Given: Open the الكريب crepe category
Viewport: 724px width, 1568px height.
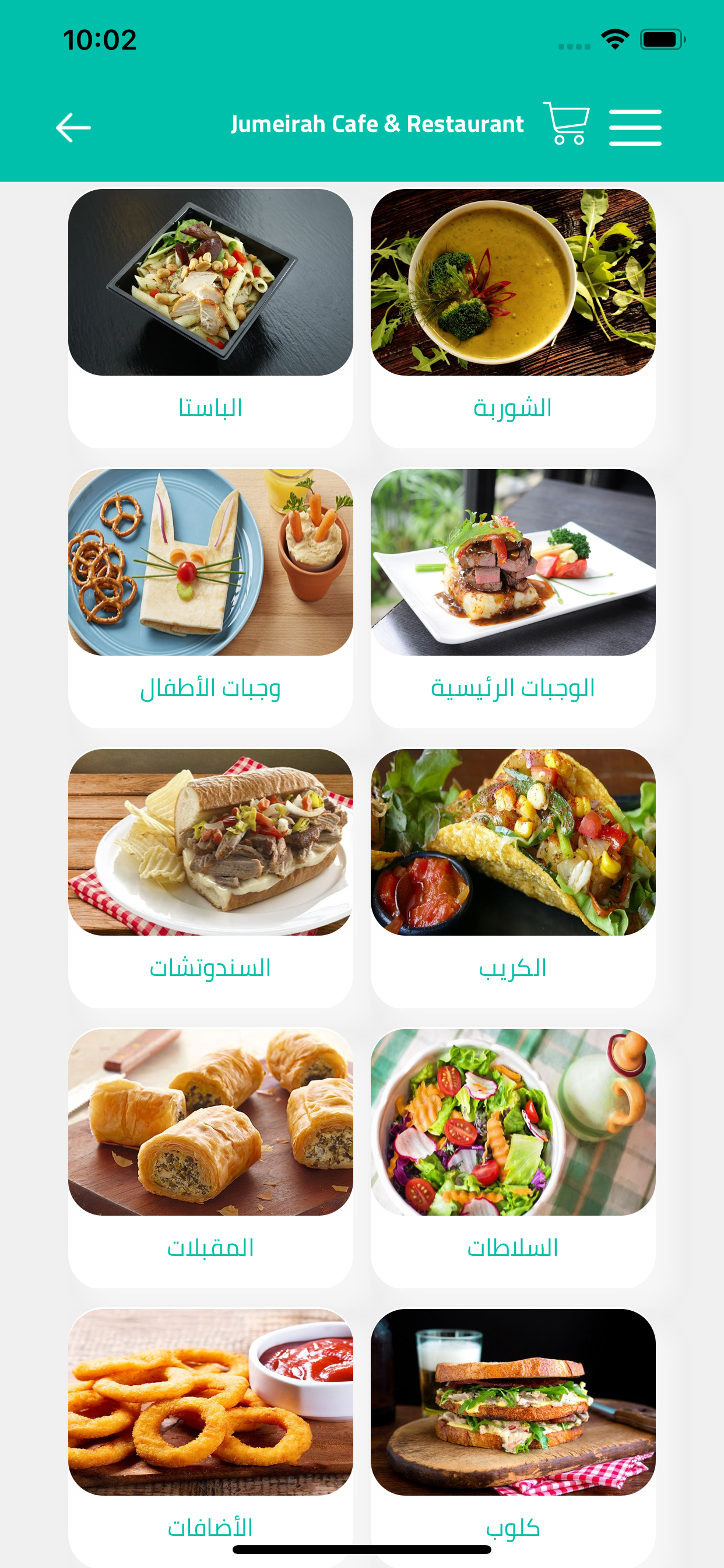Looking at the screenshot, I should pyautogui.click(x=513, y=878).
